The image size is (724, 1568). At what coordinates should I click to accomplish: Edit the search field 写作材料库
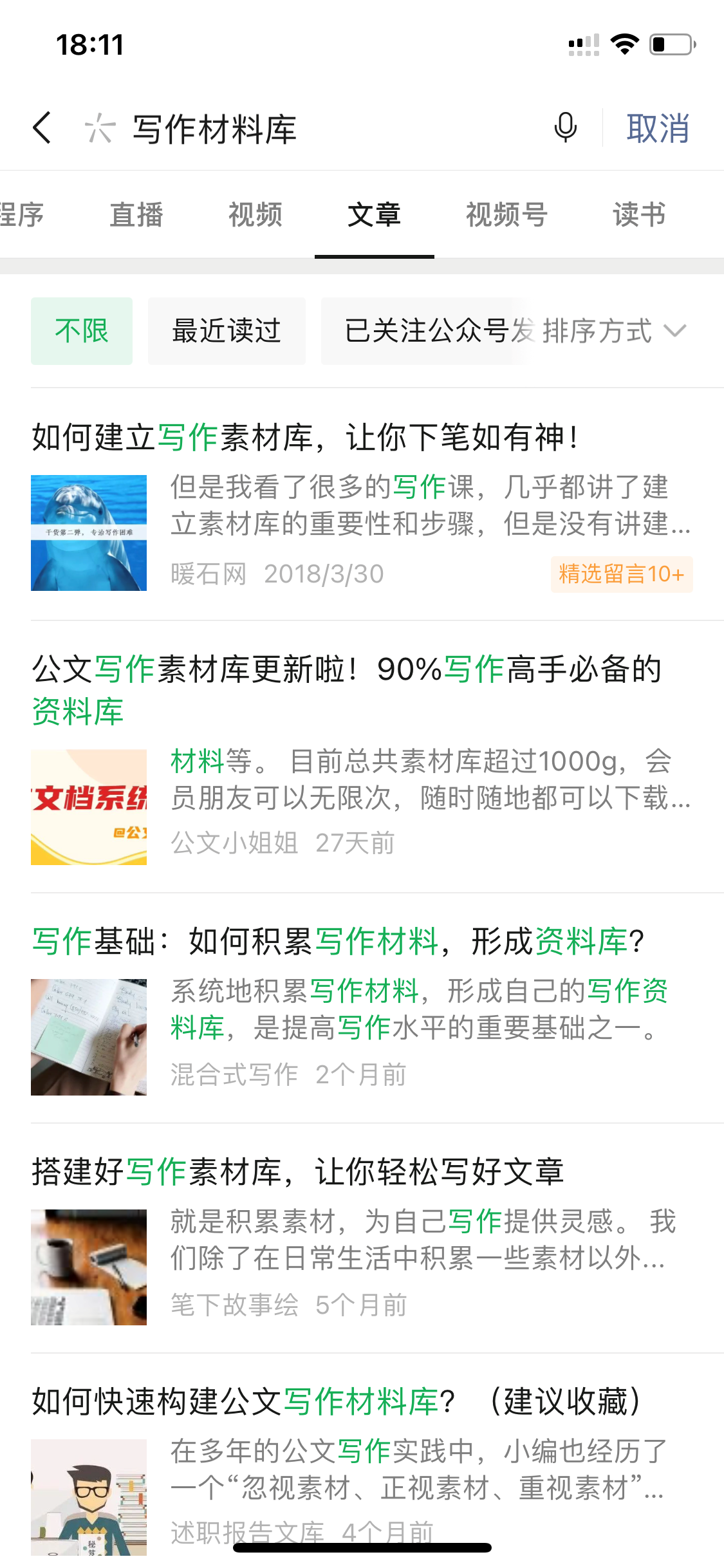(x=322, y=128)
